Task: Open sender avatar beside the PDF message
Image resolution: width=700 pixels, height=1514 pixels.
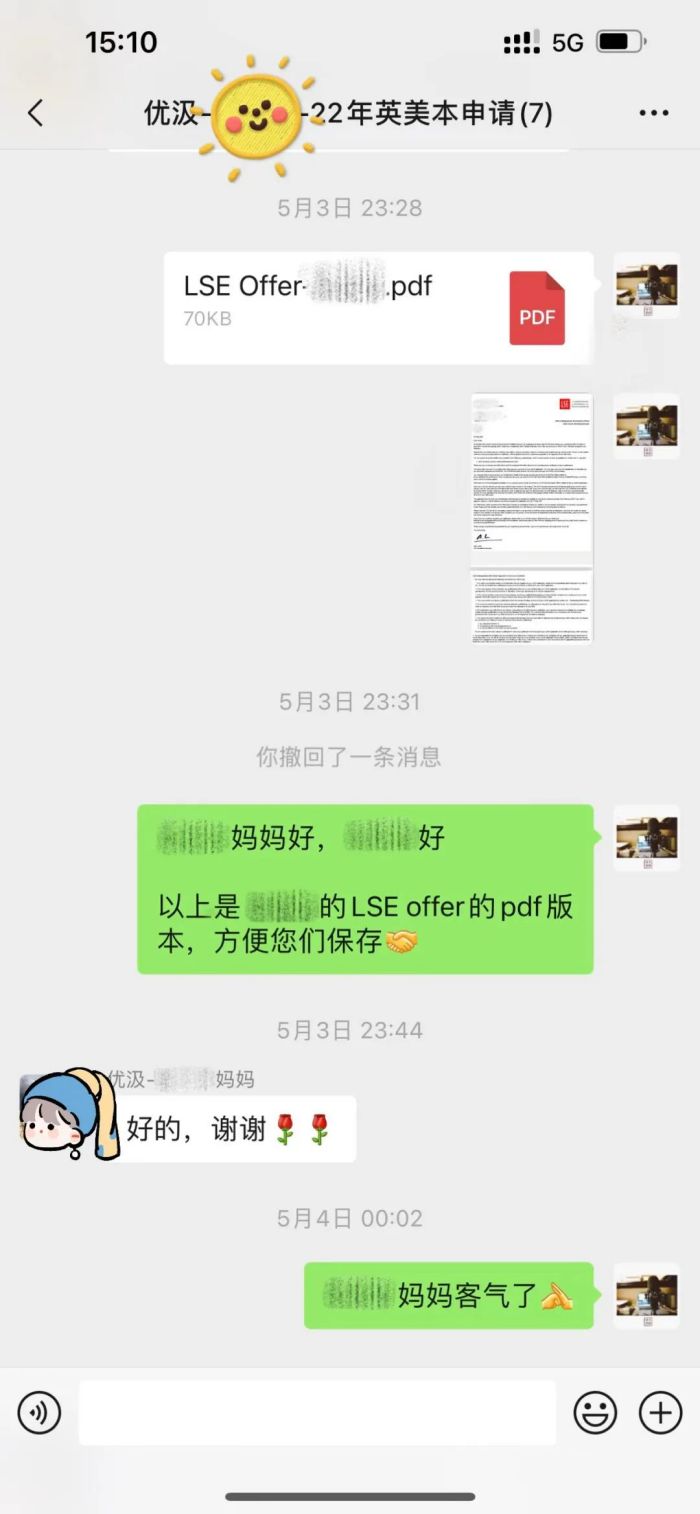Action: point(646,285)
